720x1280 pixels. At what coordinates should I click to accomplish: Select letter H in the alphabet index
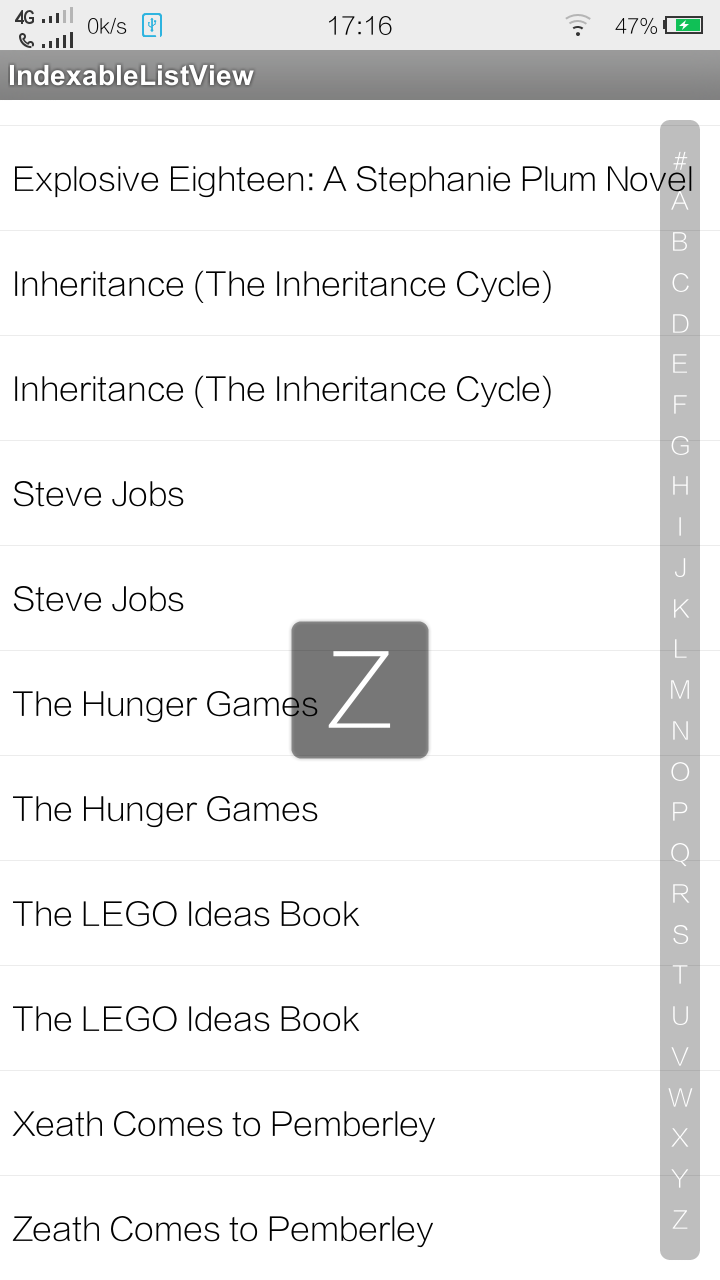click(x=680, y=486)
